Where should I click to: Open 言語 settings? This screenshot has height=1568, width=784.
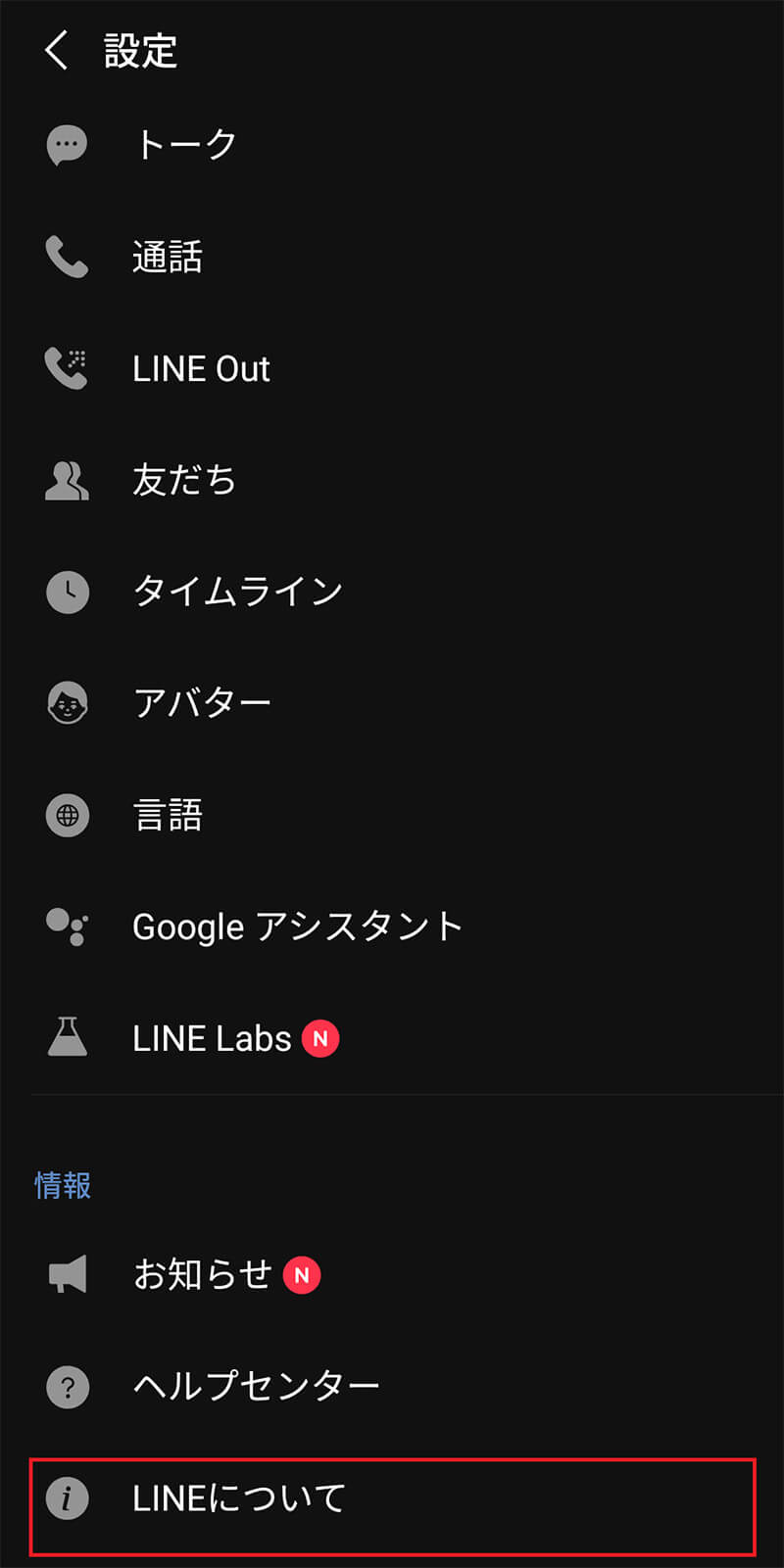click(392, 815)
